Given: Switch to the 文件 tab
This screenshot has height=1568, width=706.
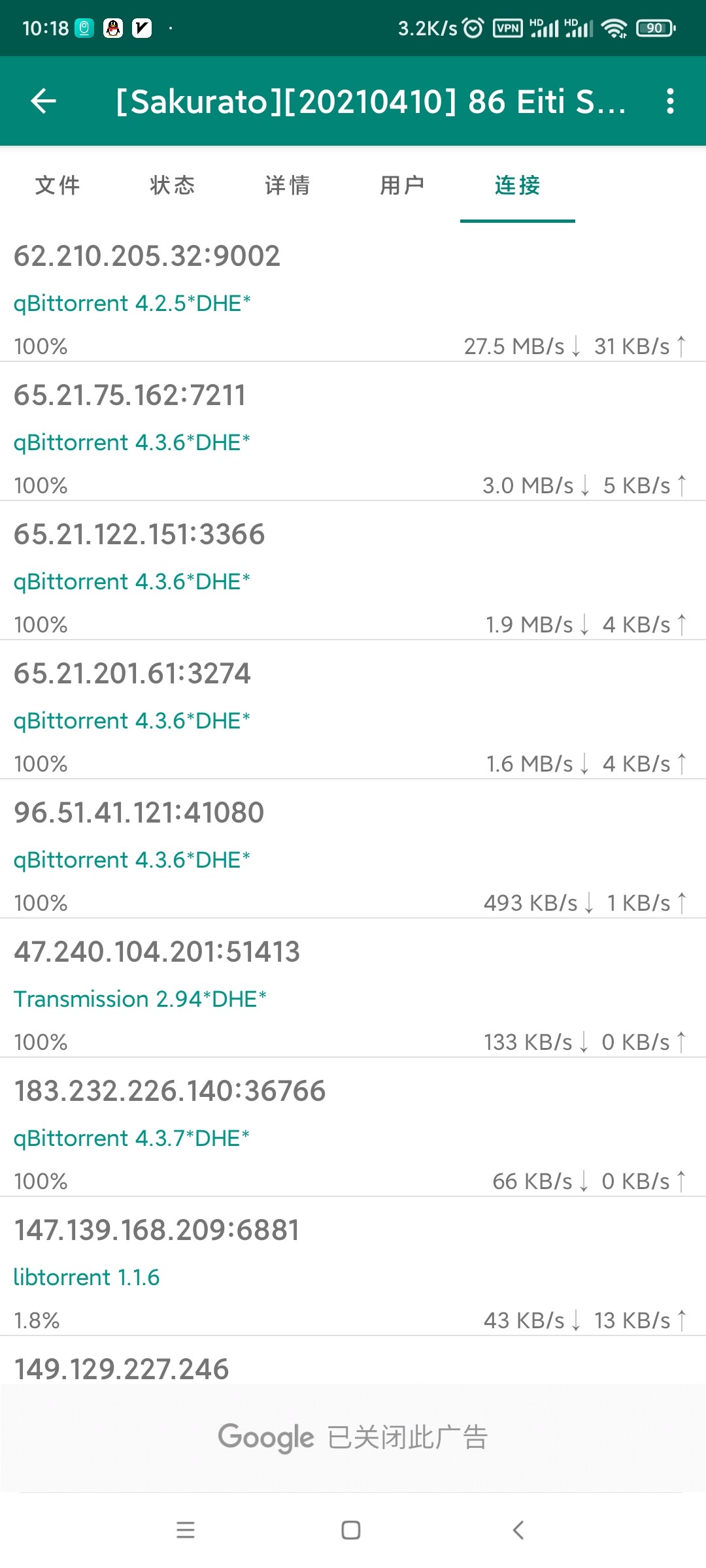Looking at the screenshot, I should click(58, 186).
